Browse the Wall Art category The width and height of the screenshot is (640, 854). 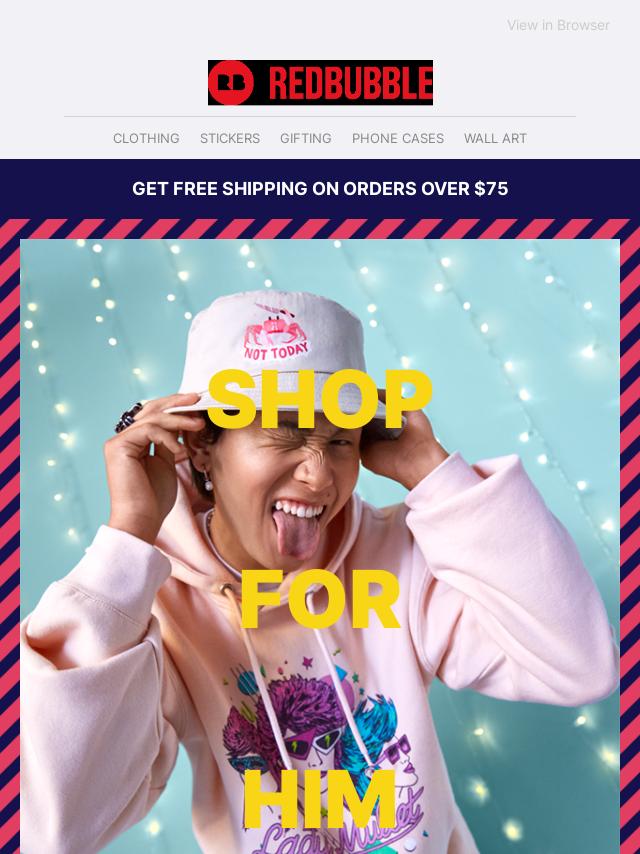(x=495, y=138)
